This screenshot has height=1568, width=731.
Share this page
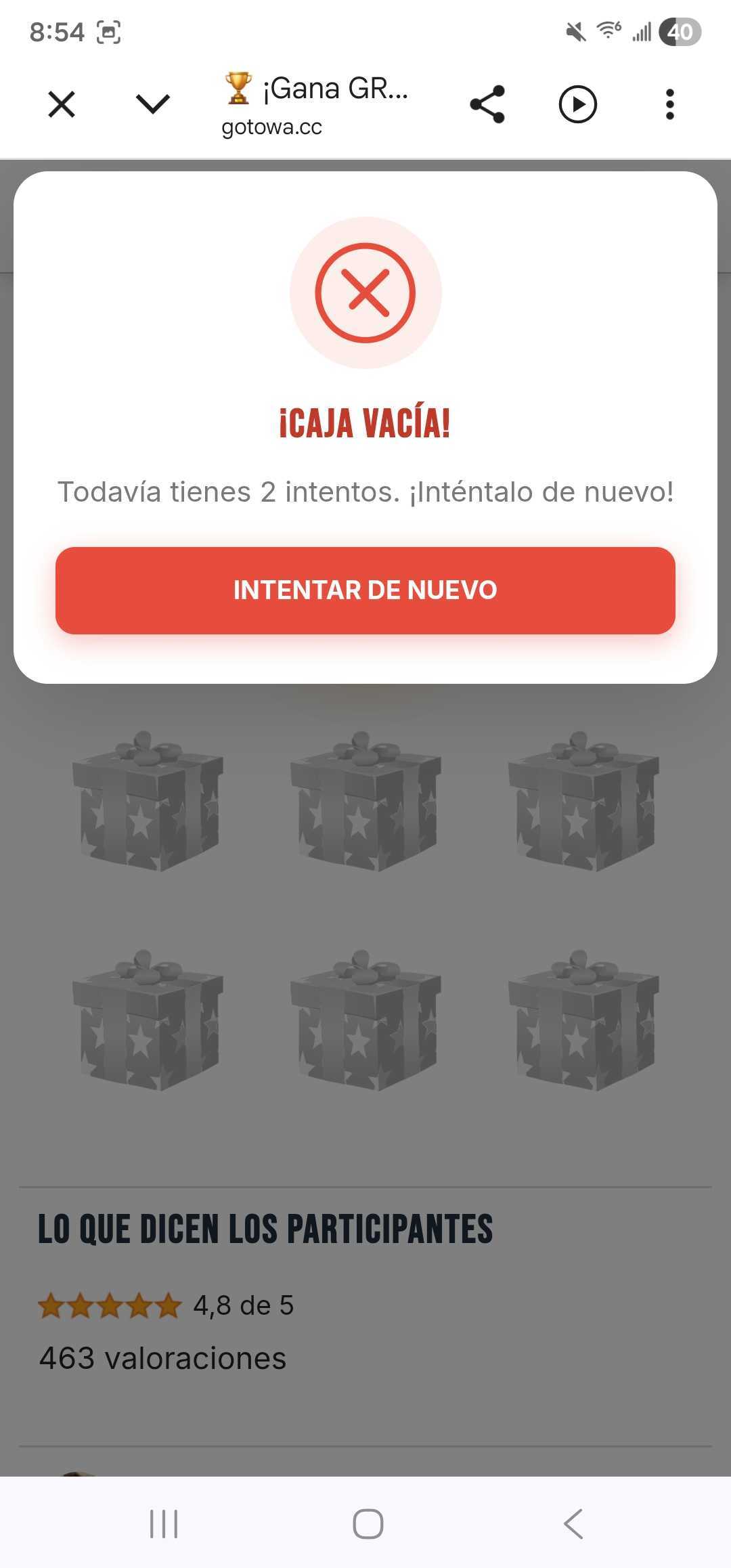point(487,104)
